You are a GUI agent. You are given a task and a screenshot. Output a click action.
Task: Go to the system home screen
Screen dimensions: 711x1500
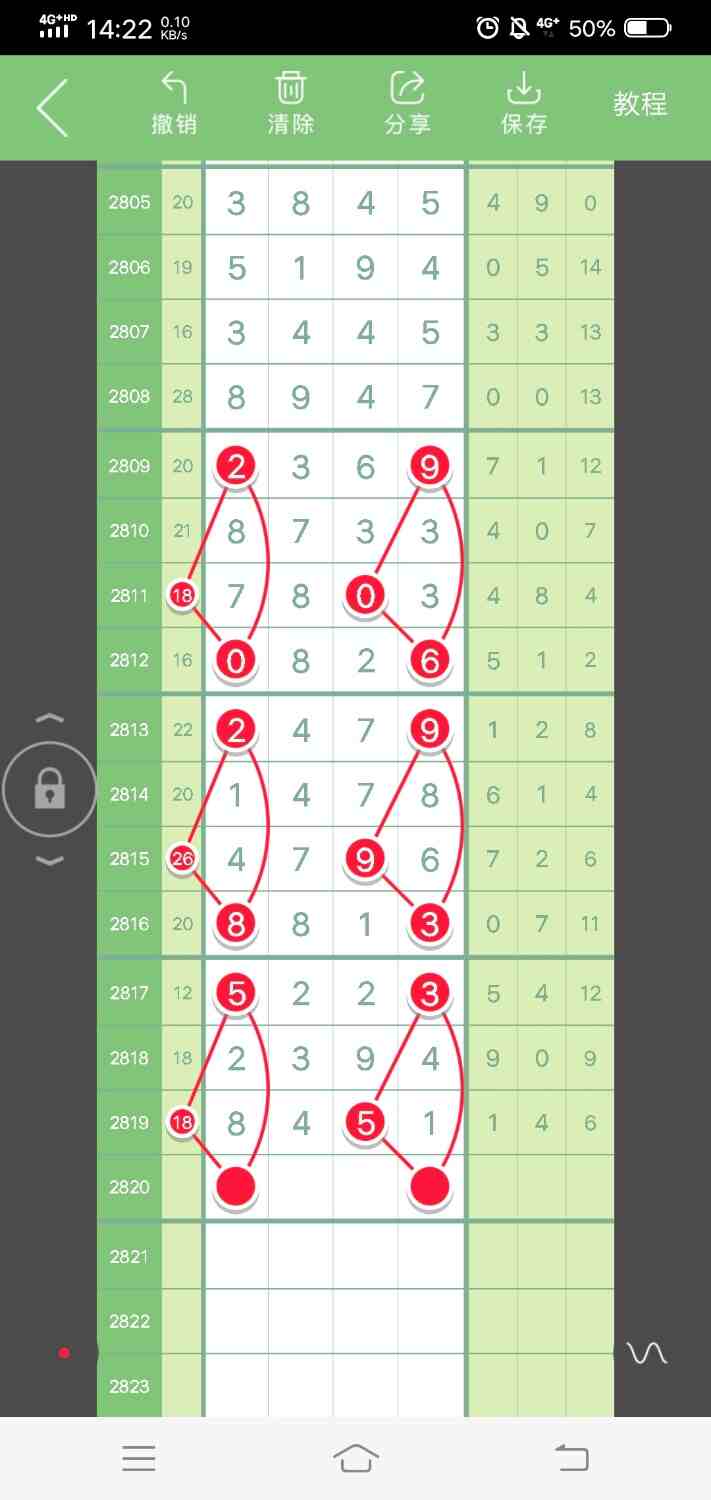click(356, 1458)
